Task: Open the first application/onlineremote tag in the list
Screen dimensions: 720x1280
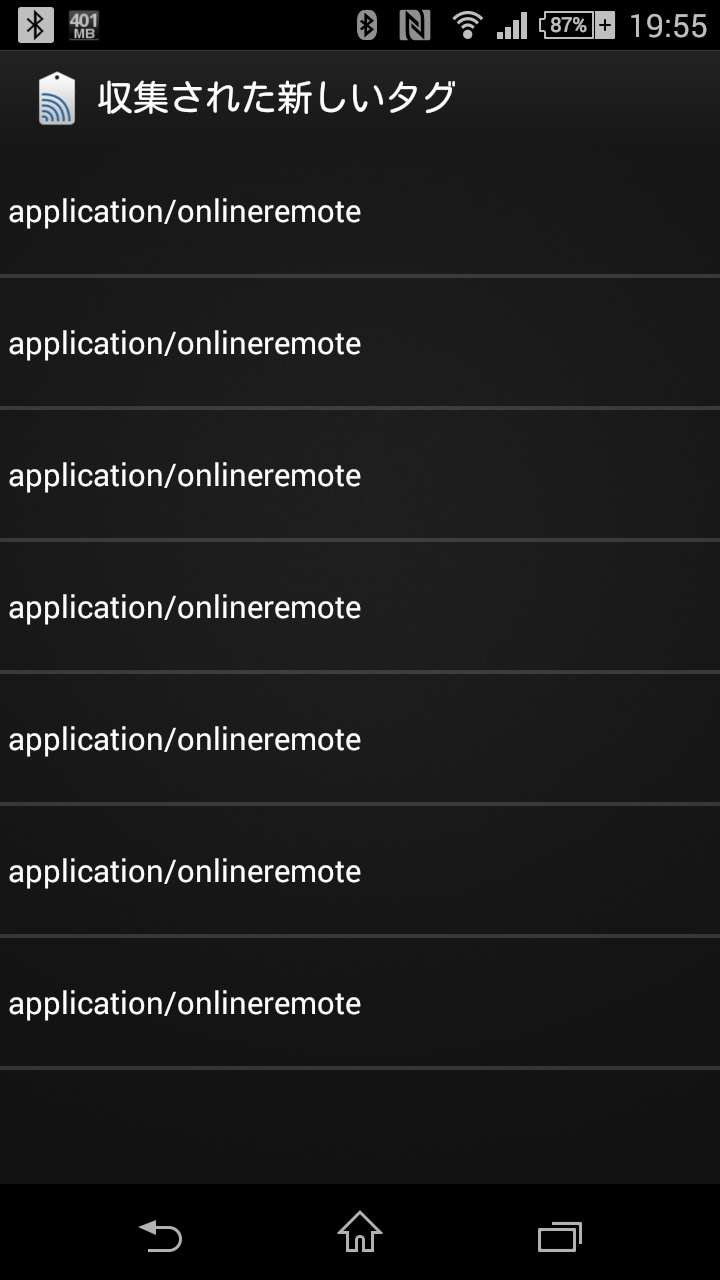Action: tap(360, 211)
